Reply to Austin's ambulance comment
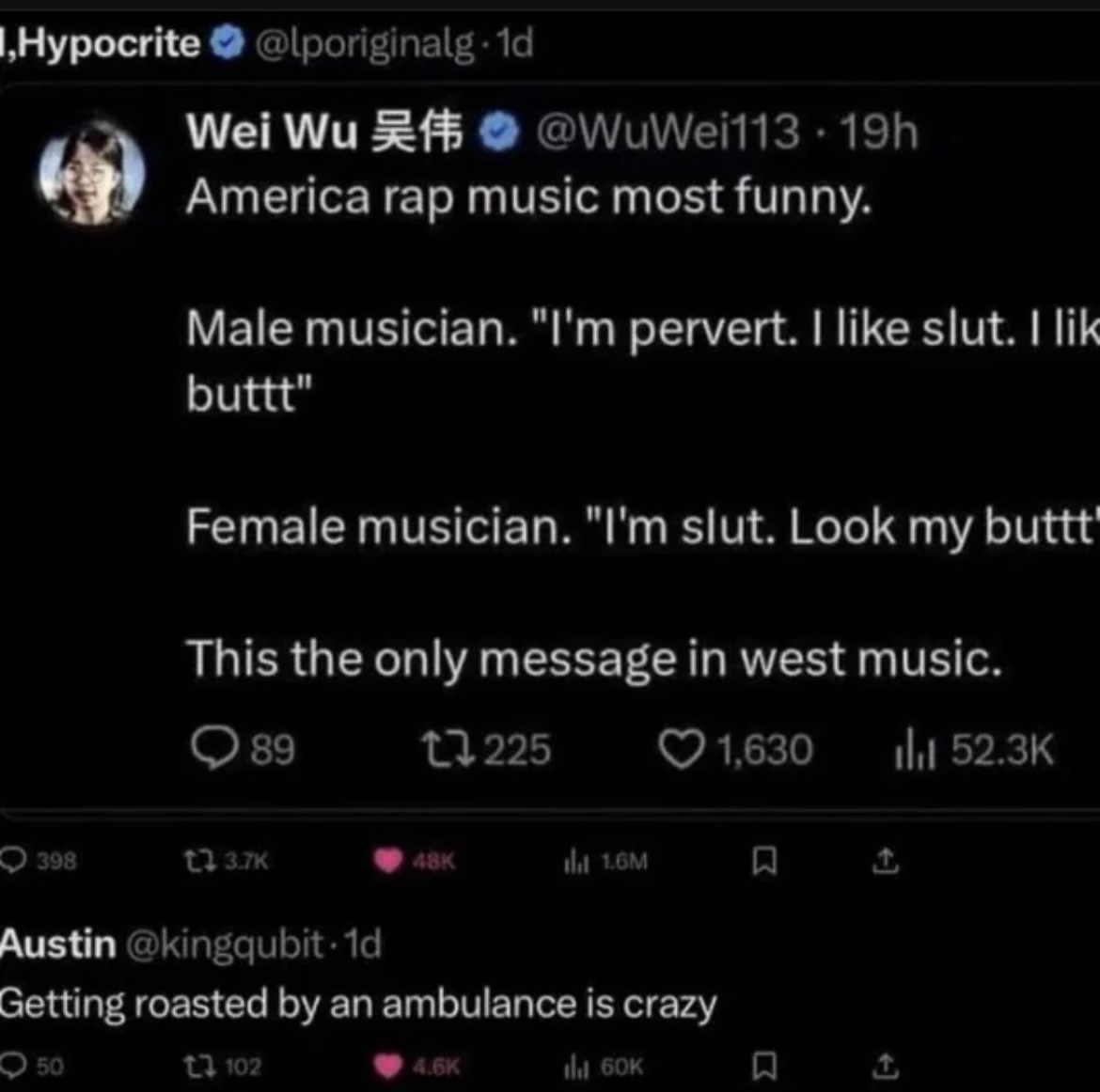The image size is (1100, 1092). coord(13,1066)
